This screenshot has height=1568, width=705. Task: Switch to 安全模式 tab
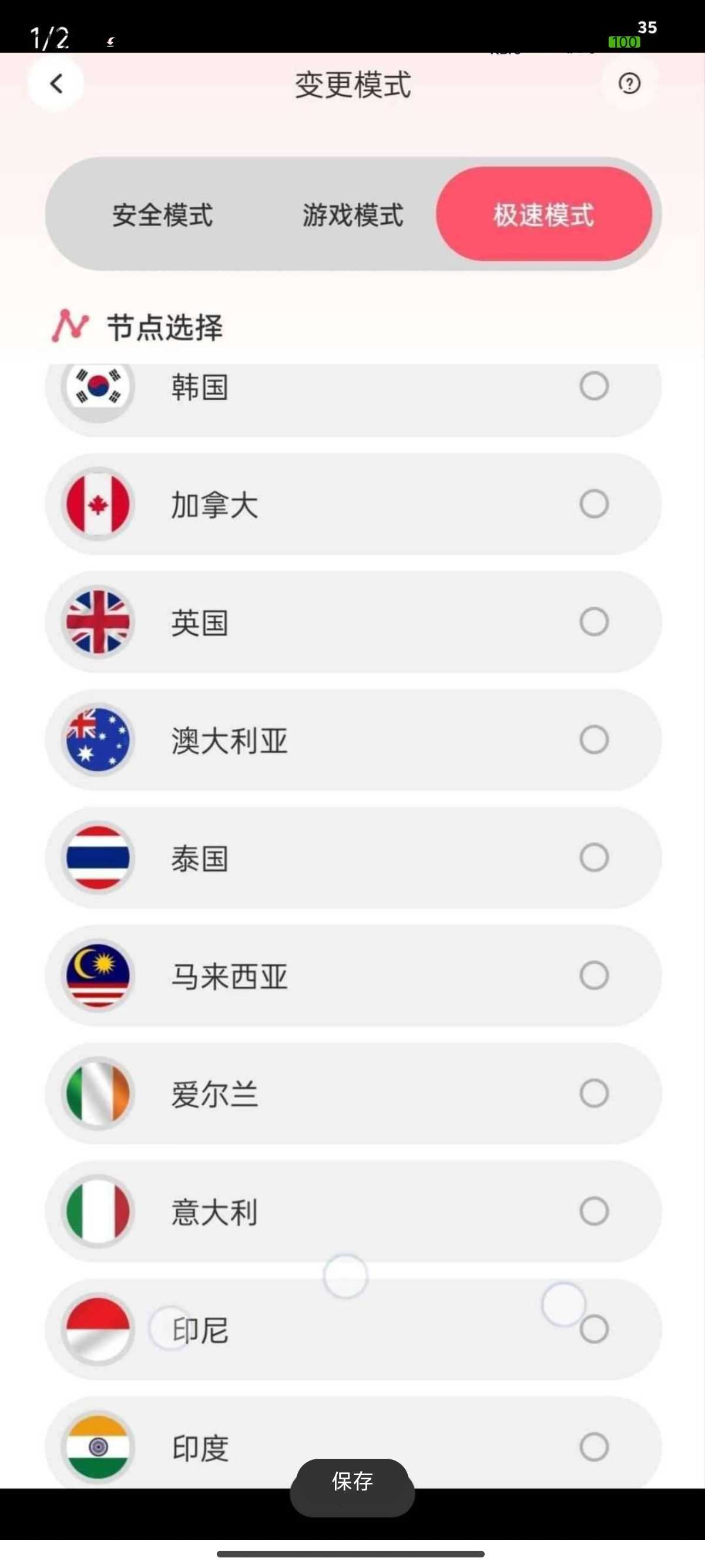coord(162,214)
